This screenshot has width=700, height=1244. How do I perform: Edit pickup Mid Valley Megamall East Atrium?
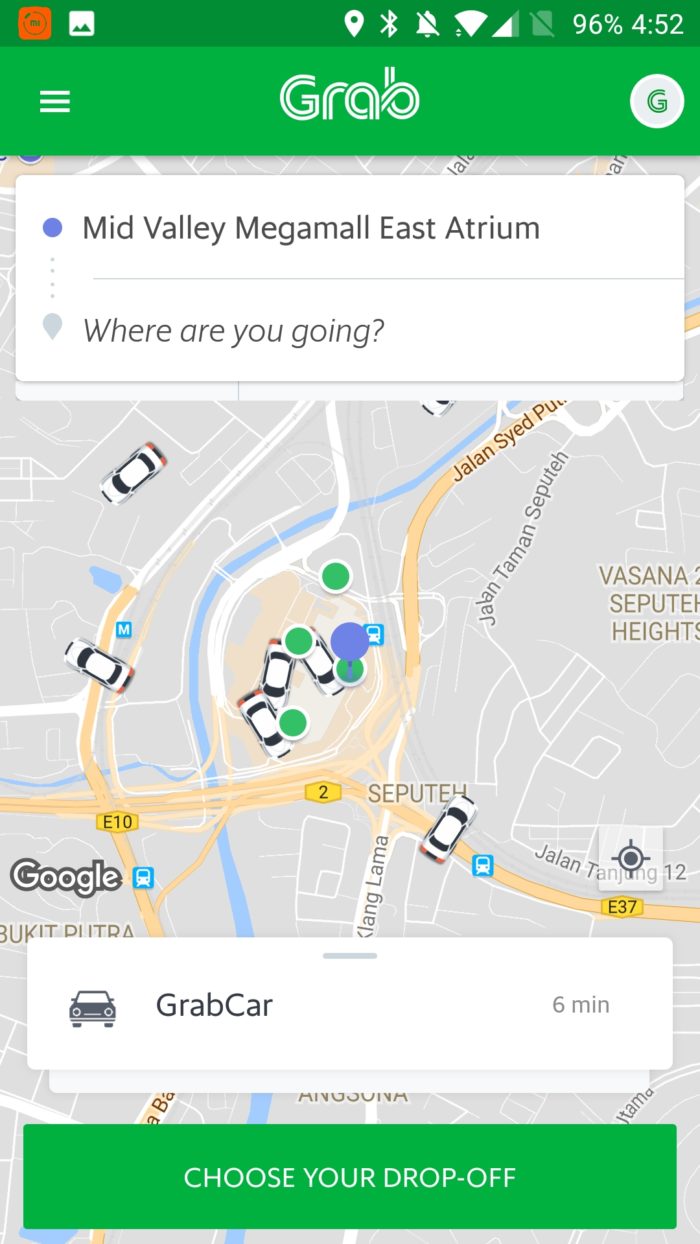(x=310, y=229)
